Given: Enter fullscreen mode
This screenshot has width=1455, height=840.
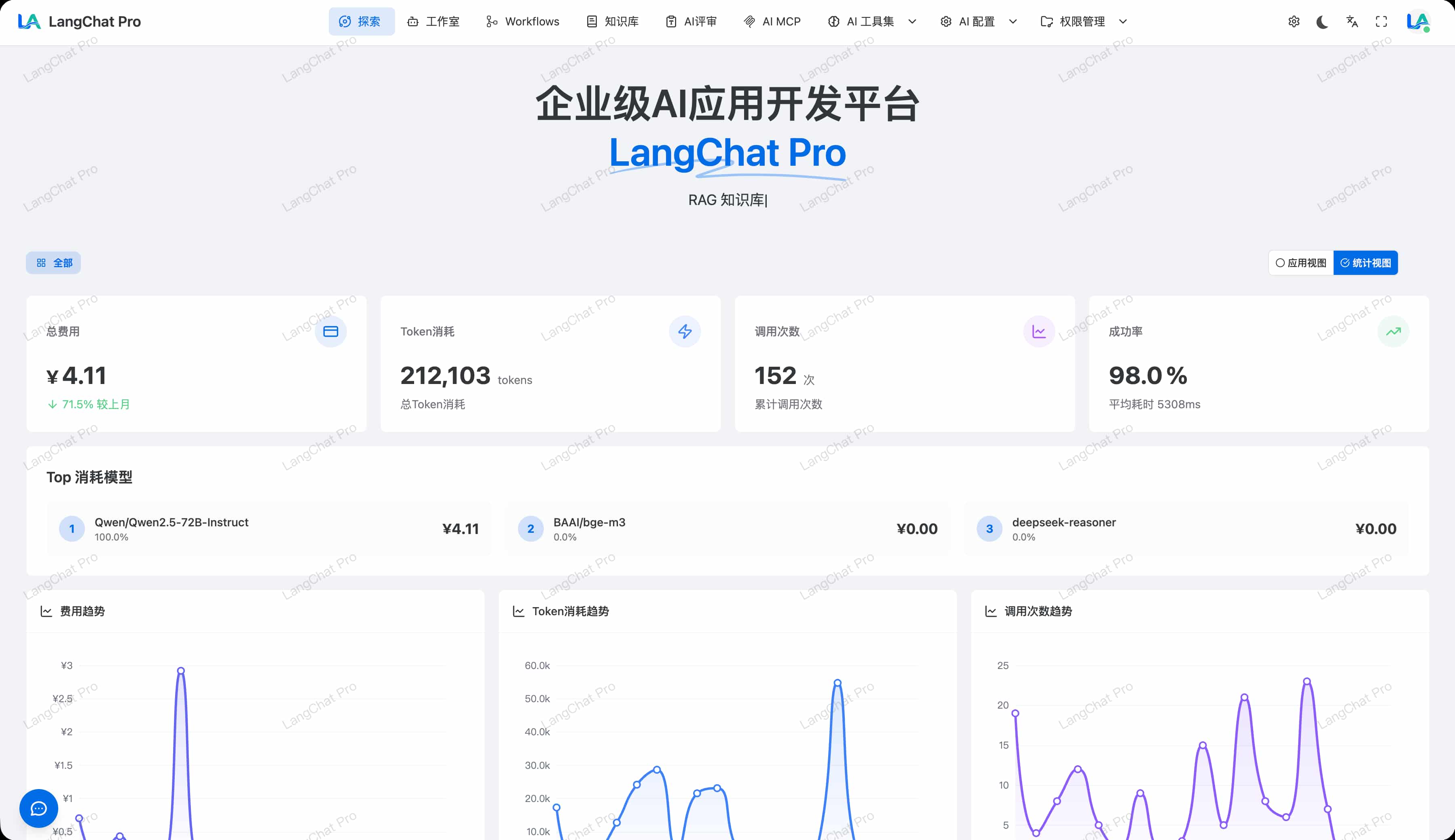Looking at the screenshot, I should 1381,21.
